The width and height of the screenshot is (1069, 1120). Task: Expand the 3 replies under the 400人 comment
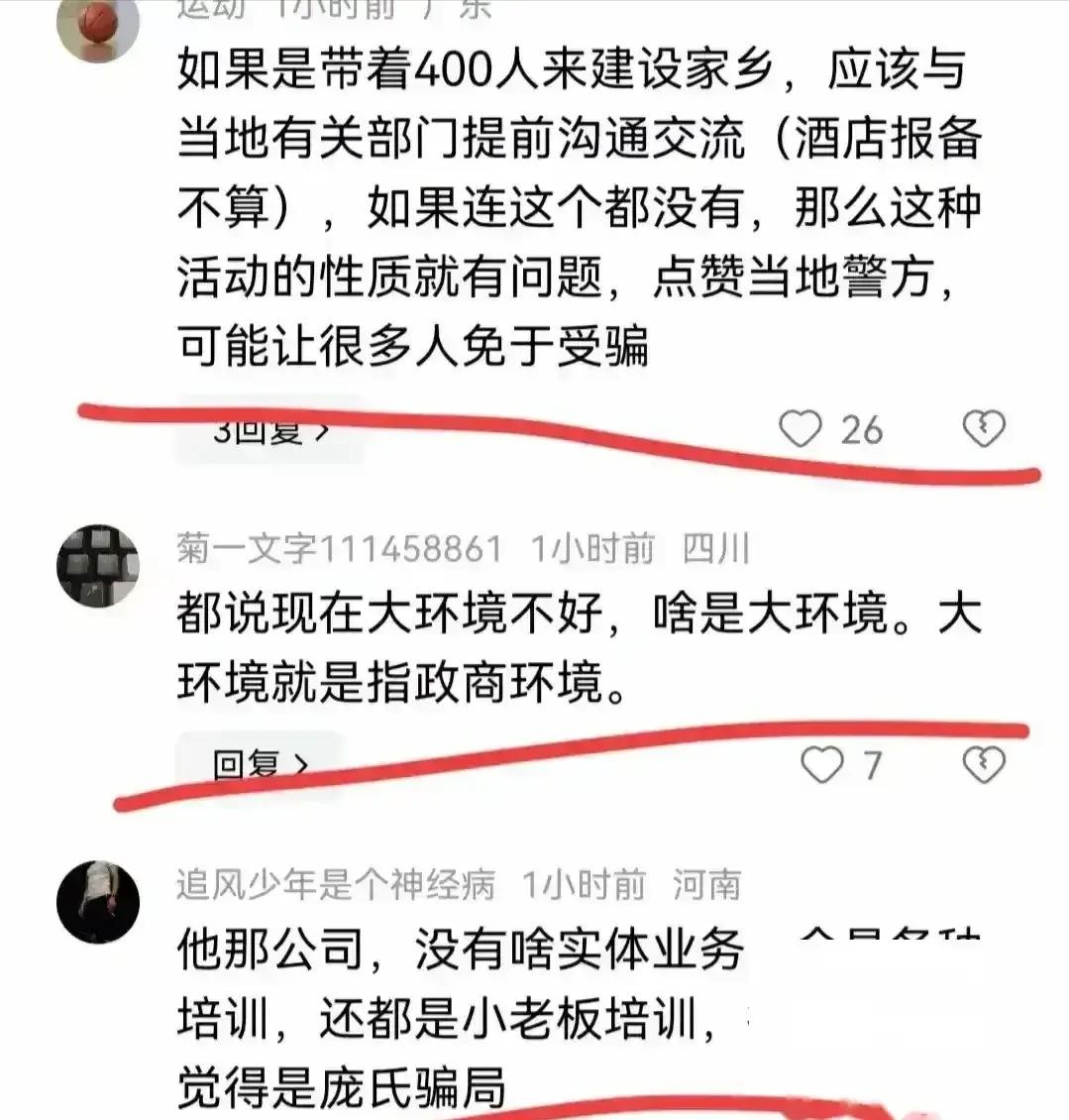point(270,430)
